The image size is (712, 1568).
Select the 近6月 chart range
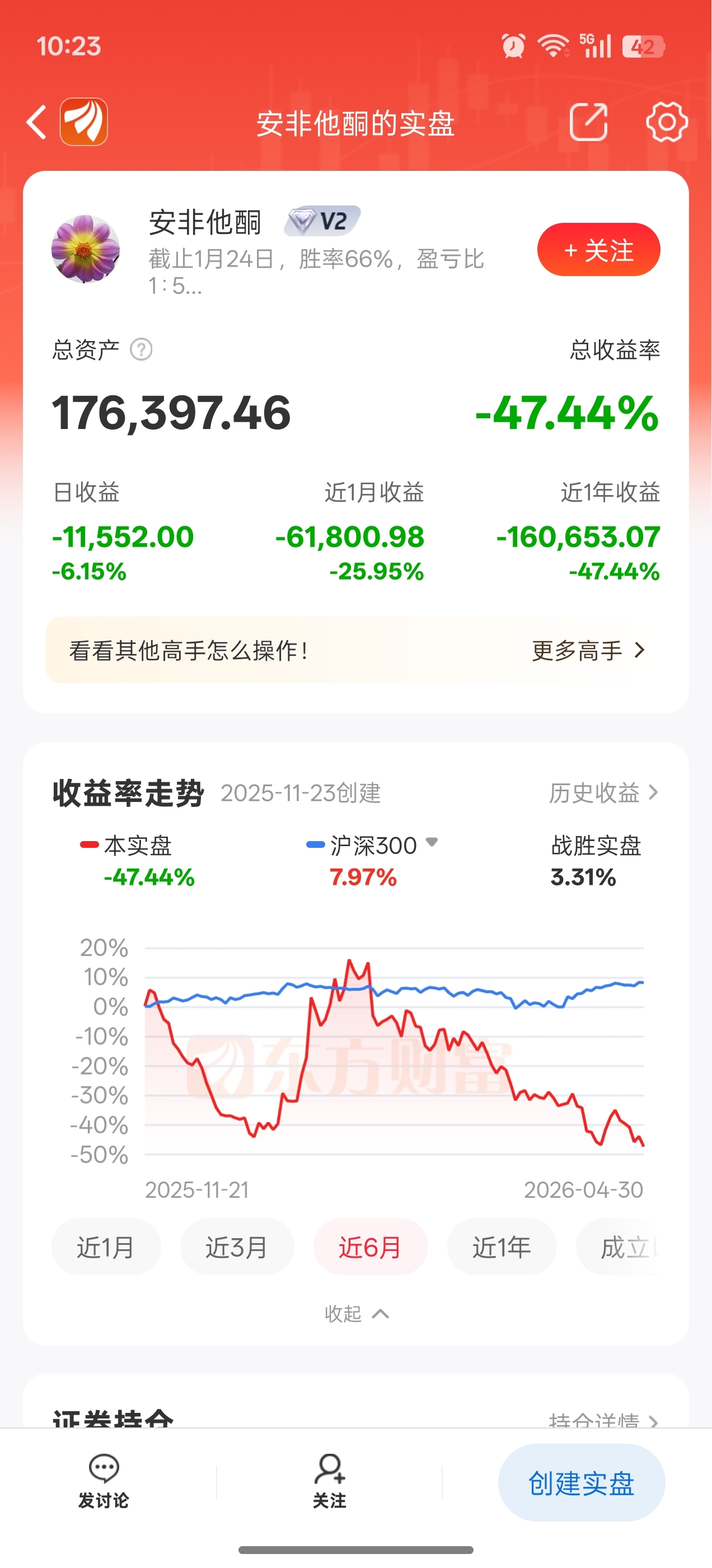pyautogui.click(x=370, y=1247)
